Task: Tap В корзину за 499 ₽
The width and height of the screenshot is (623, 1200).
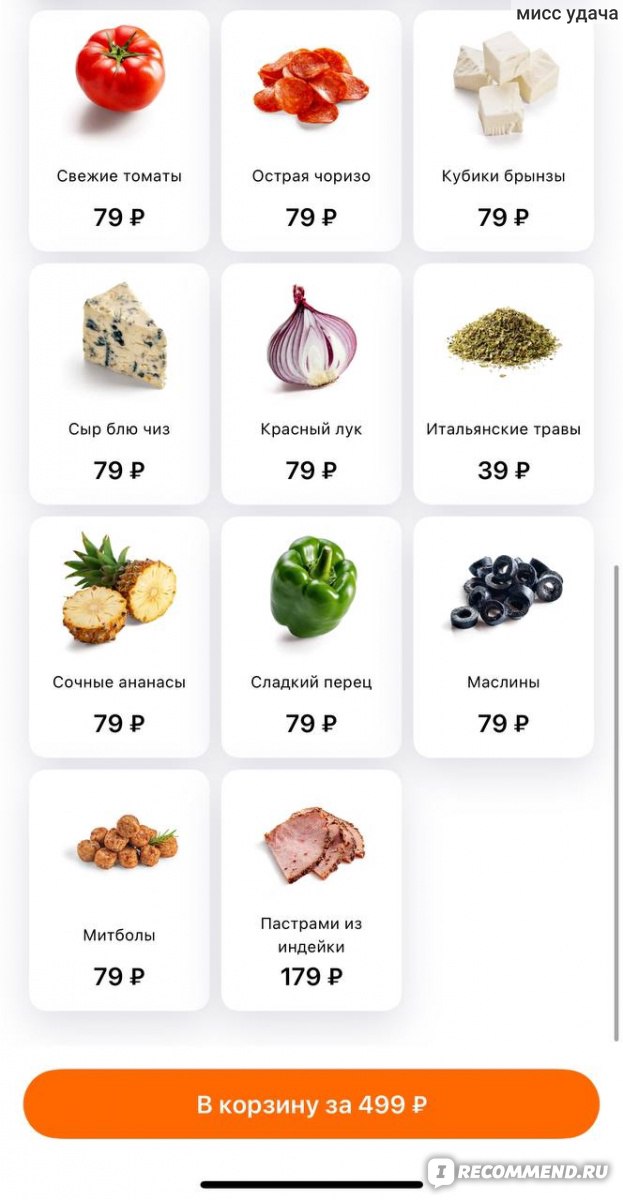Action: tap(311, 1104)
